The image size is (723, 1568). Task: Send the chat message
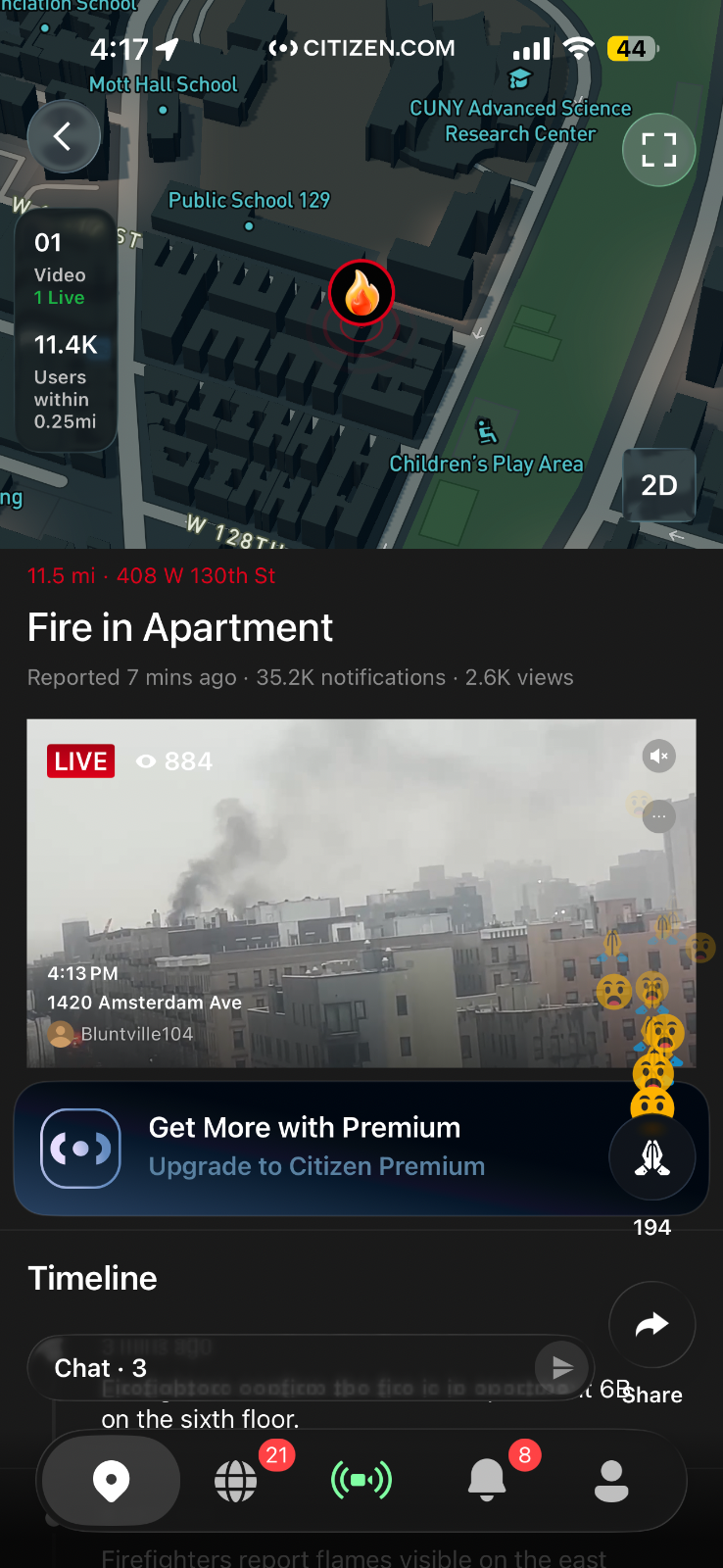coord(562,1367)
